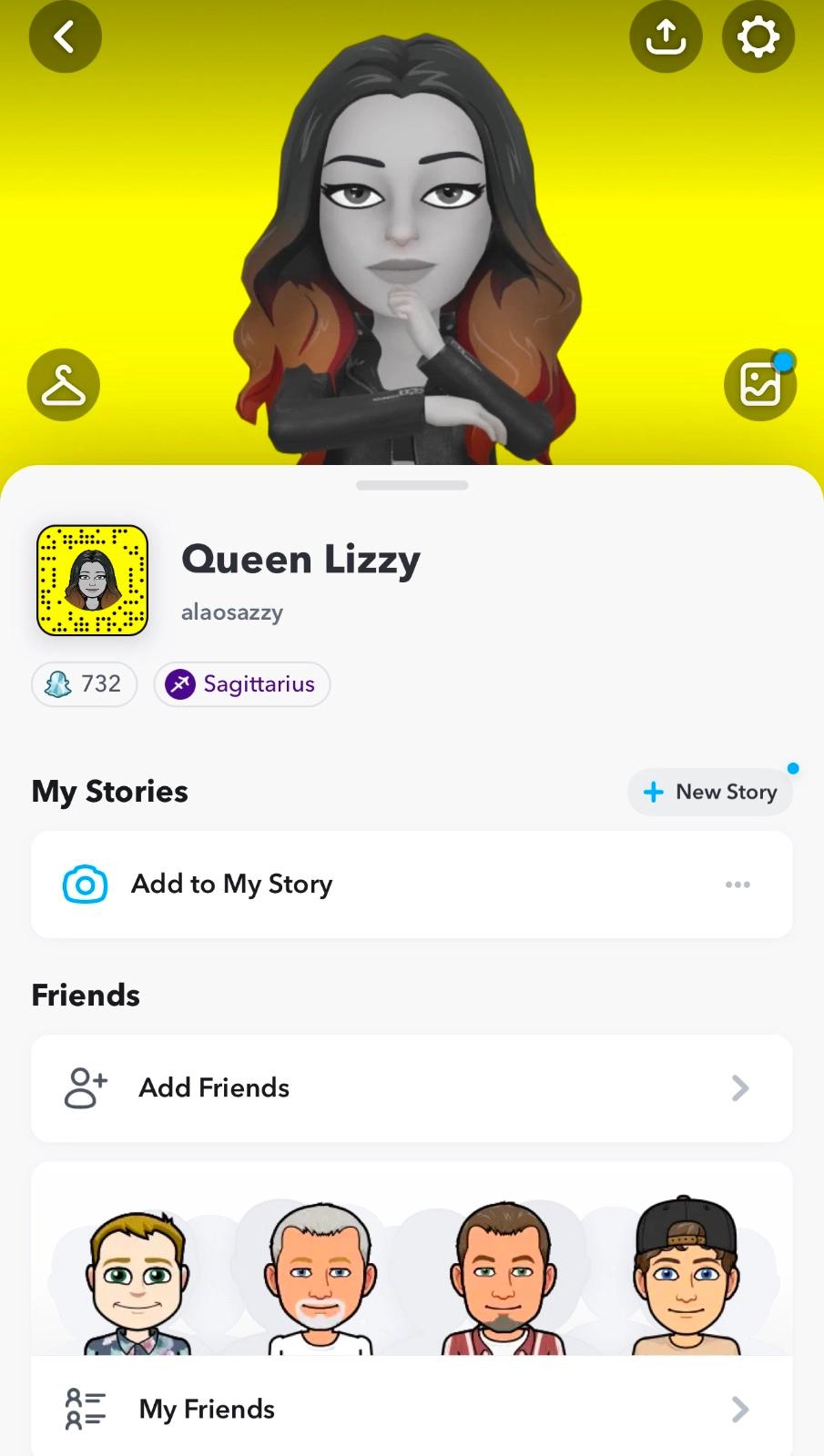Open the Sagittarius zodiac chip
The height and width of the screenshot is (1456, 824).
tap(241, 683)
